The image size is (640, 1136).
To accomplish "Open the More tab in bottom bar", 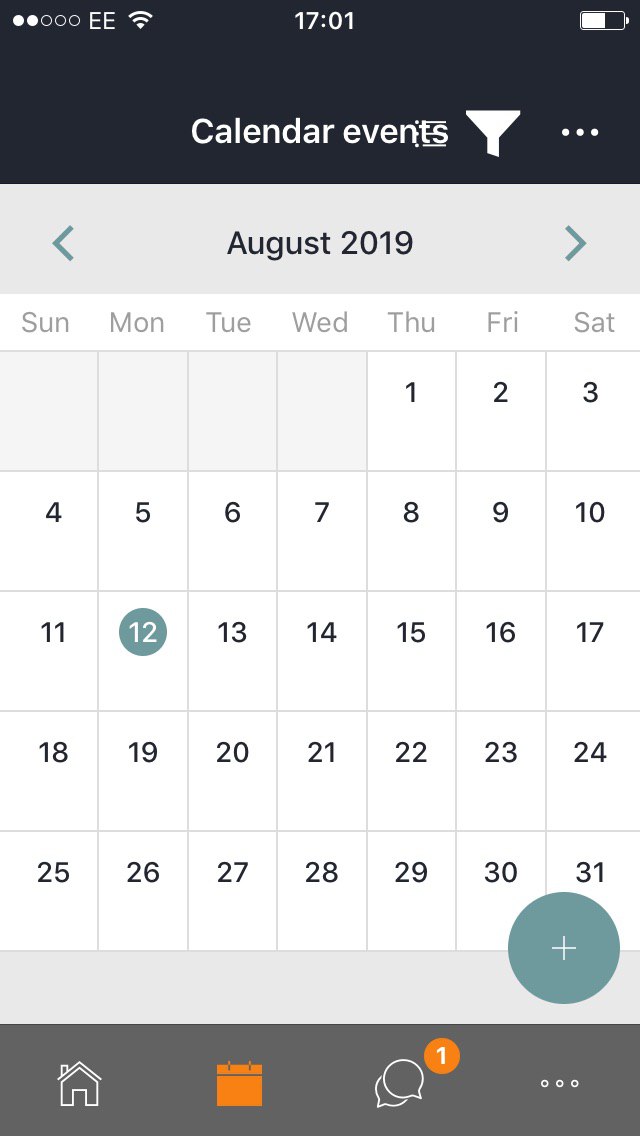I will coord(560,1084).
